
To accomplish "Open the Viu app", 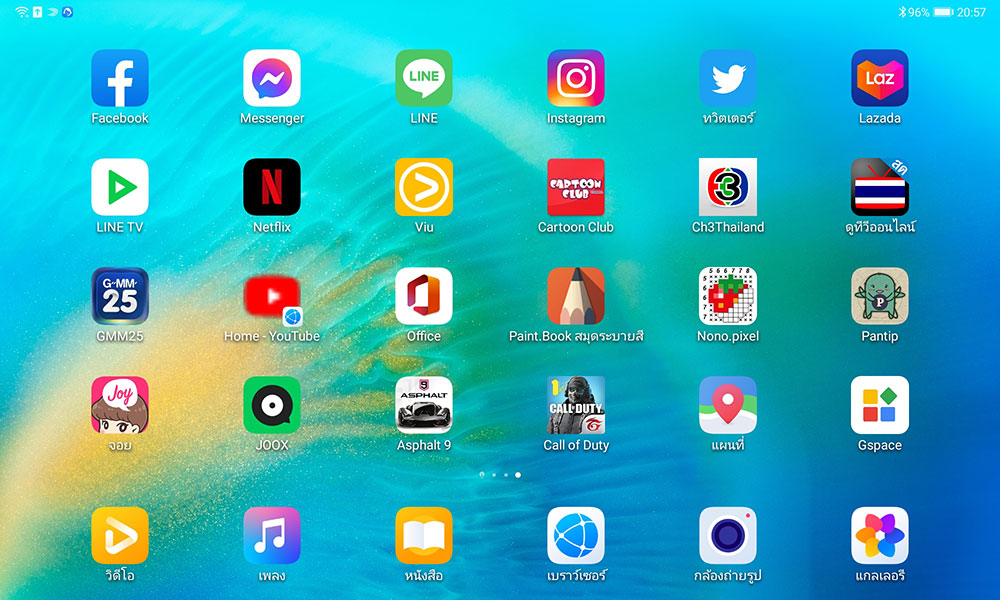I will (x=424, y=187).
